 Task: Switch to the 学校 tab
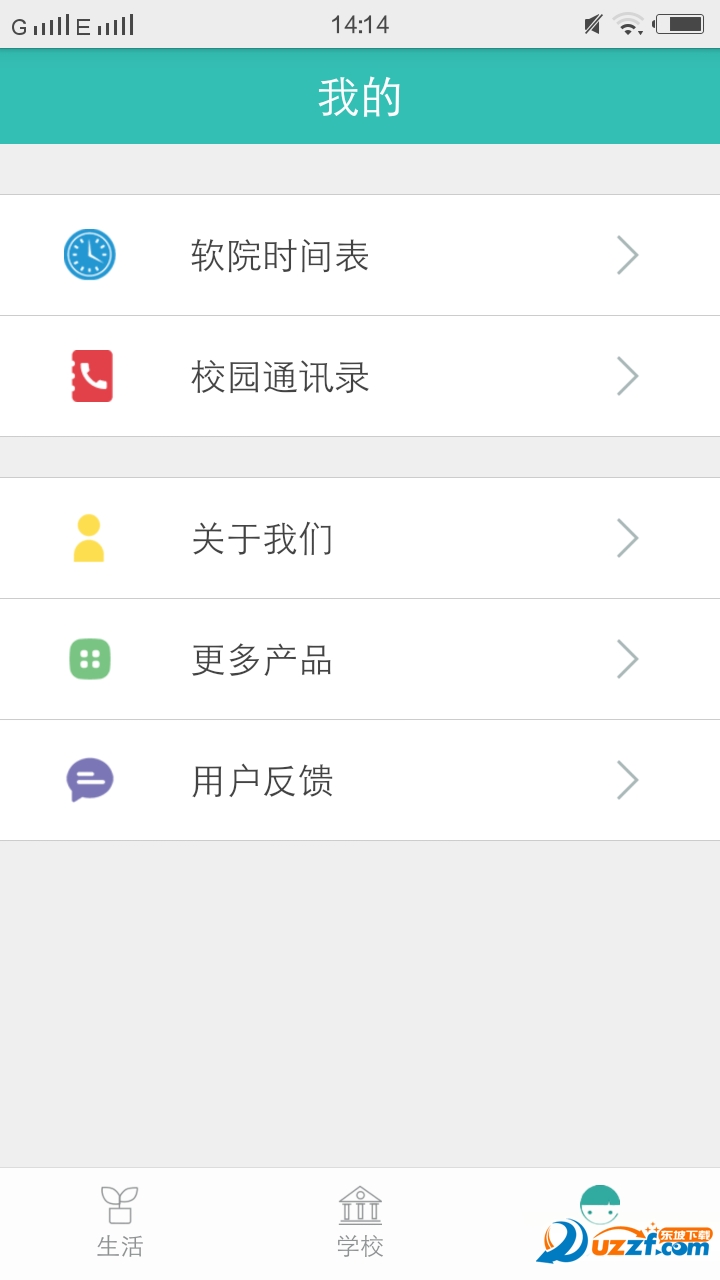click(x=360, y=1220)
